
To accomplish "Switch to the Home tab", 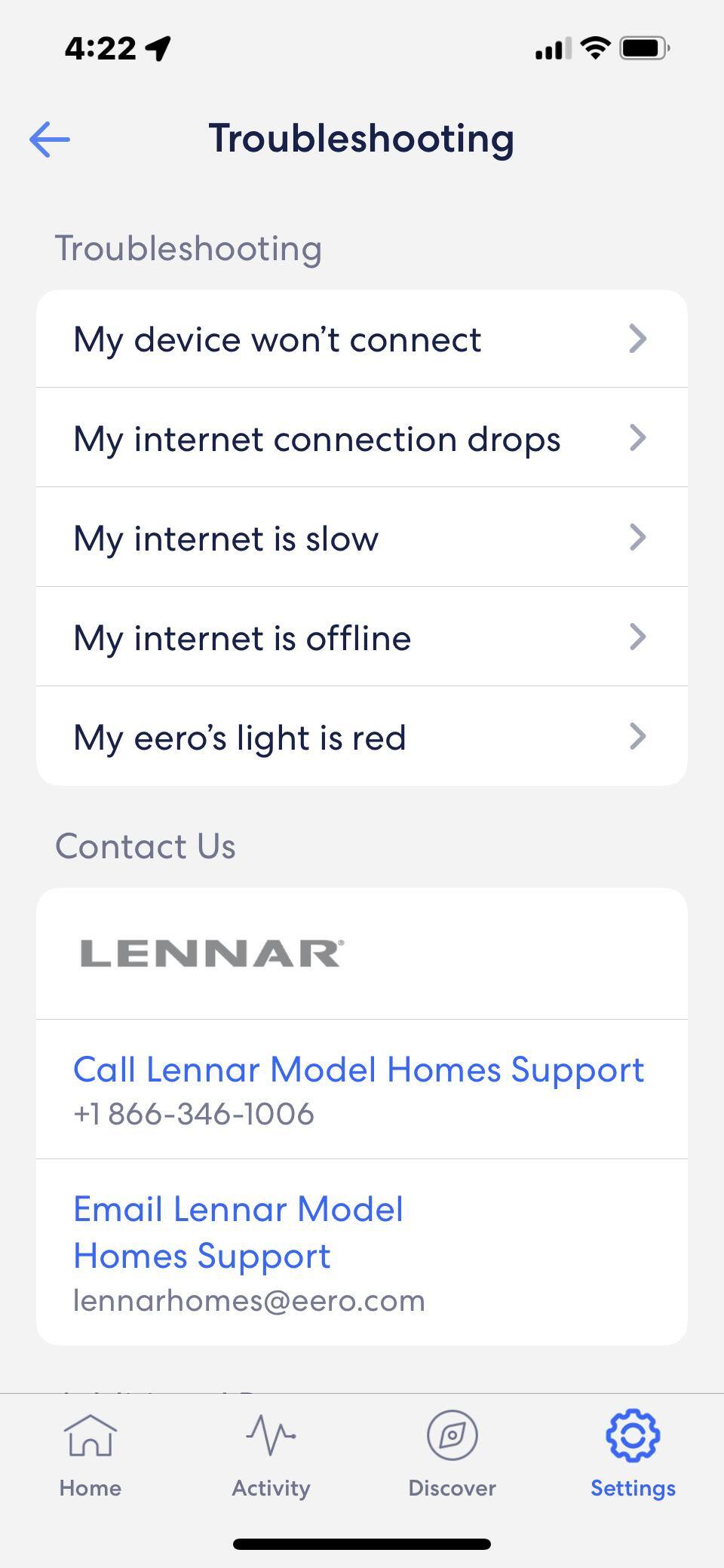I will (x=90, y=1456).
